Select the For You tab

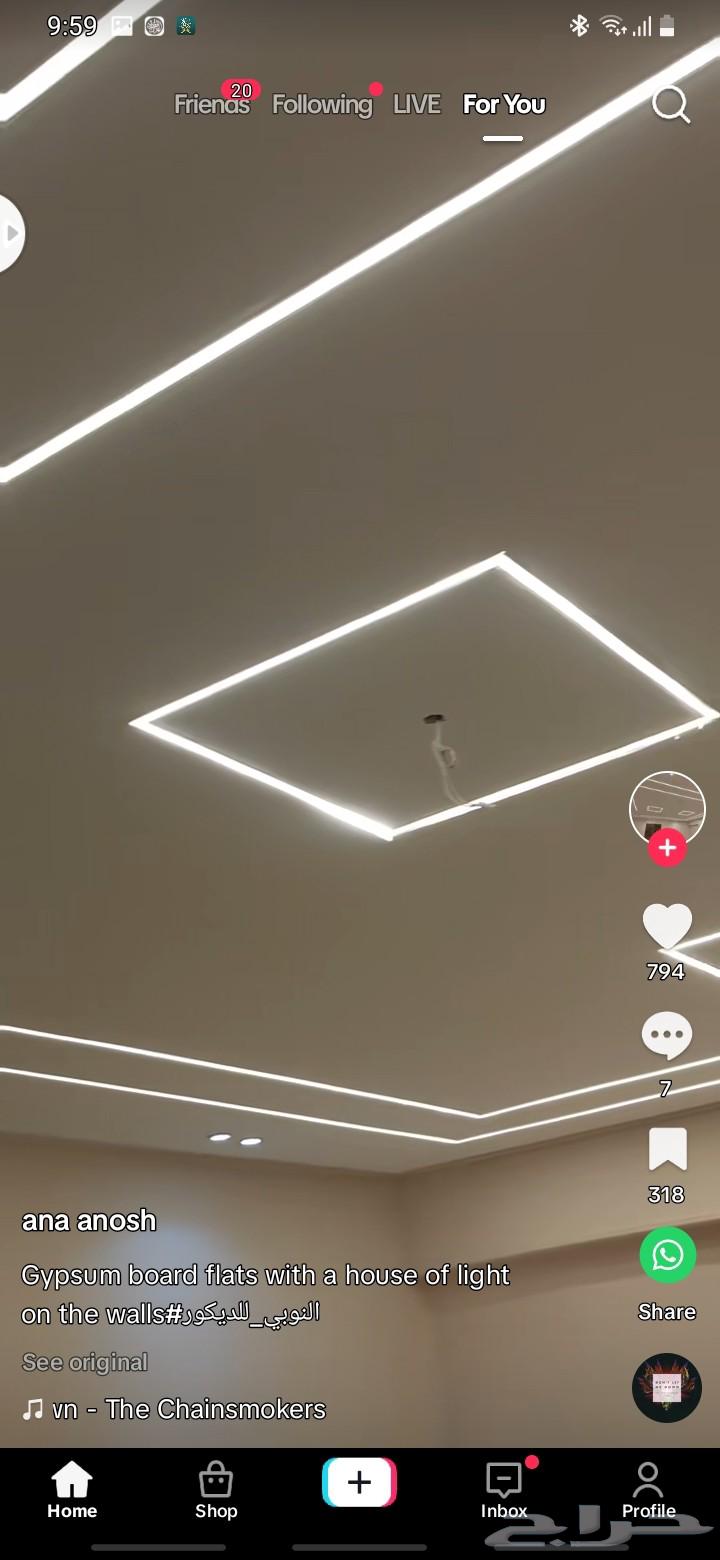click(504, 104)
